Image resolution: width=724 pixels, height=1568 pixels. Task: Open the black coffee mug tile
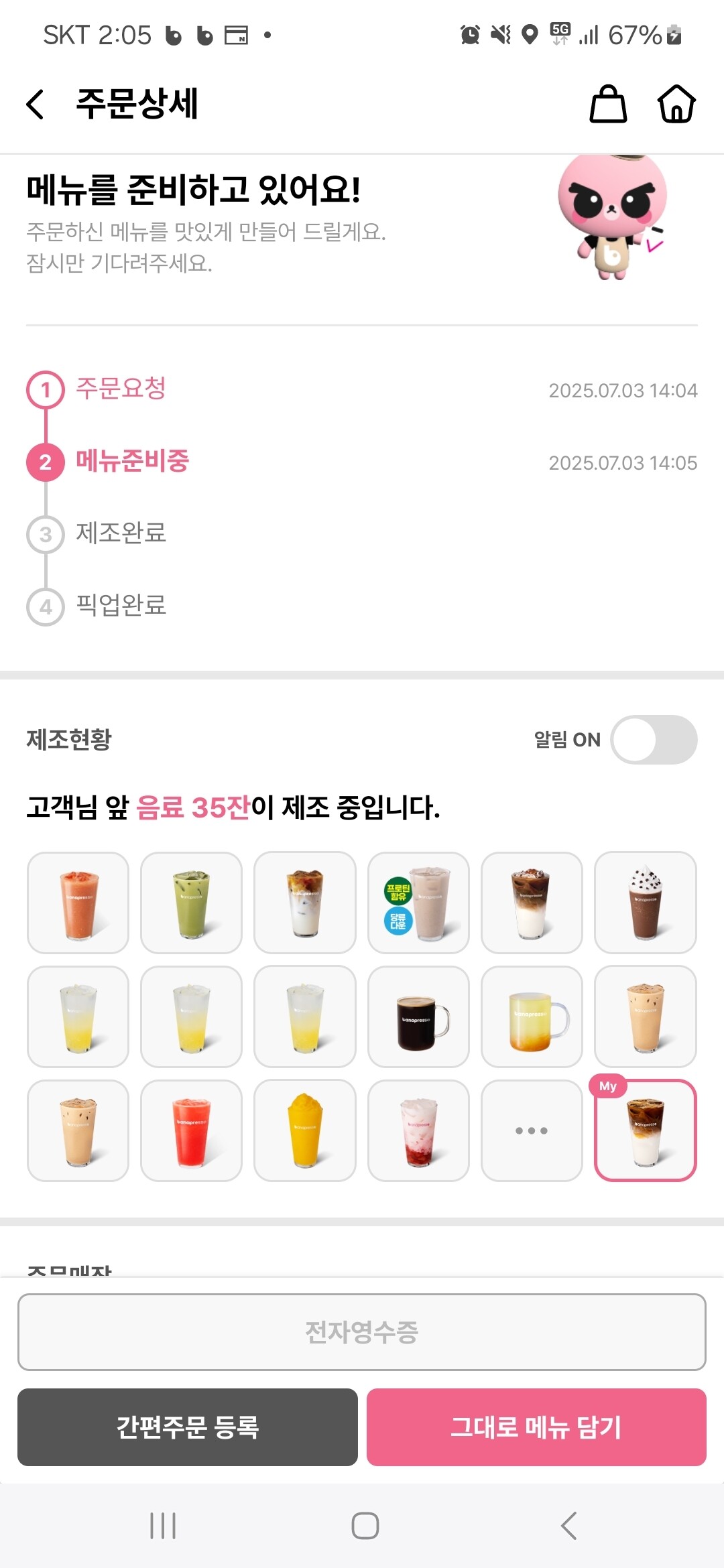coord(418,1017)
